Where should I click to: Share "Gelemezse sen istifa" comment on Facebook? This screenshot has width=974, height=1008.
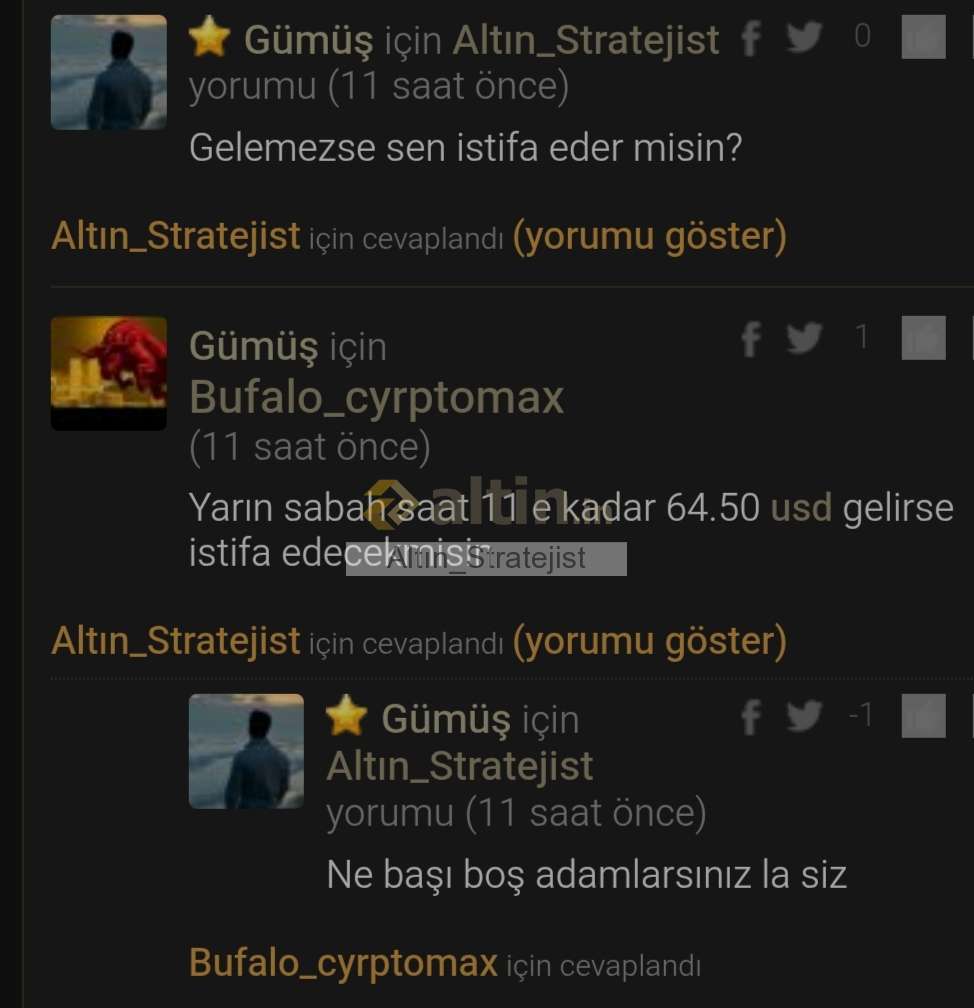[751, 38]
